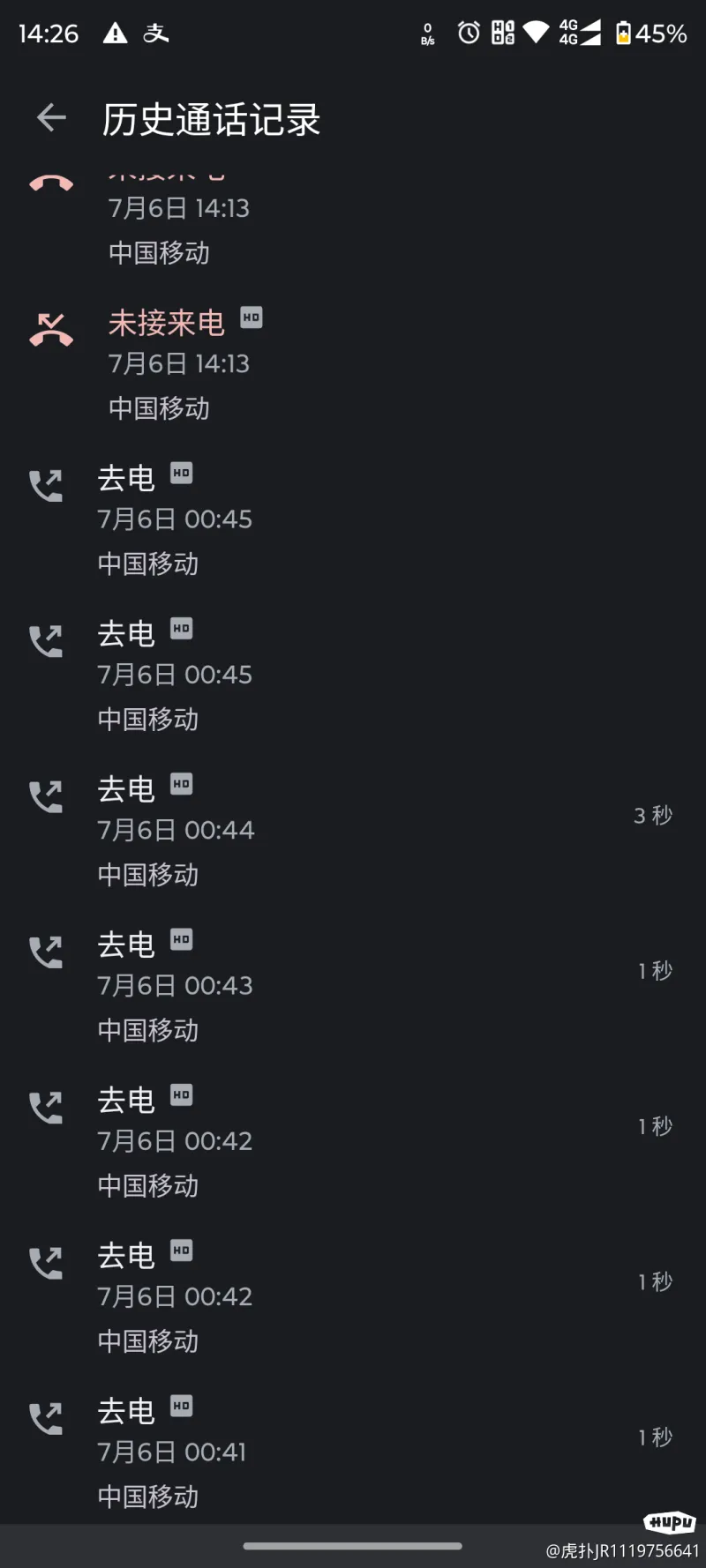This screenshot has height=1568, width=706.
Task: Go back from call history
Action: pyautogui.click(x=51, y=117)
